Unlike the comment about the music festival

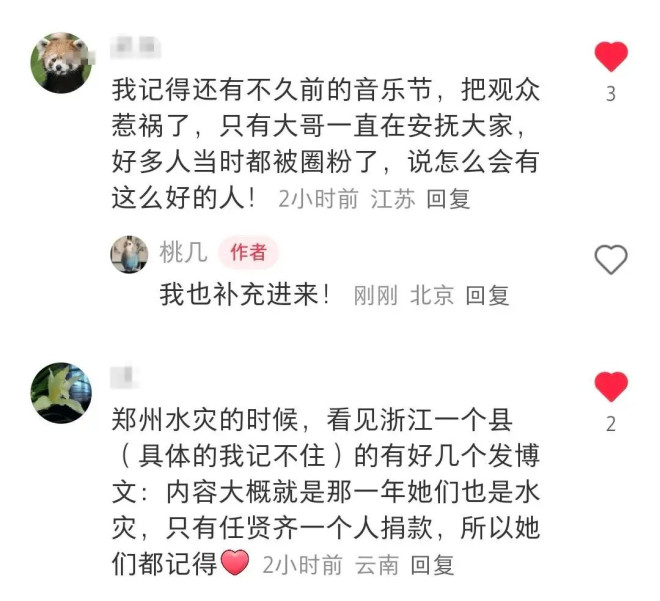(611, 57)
